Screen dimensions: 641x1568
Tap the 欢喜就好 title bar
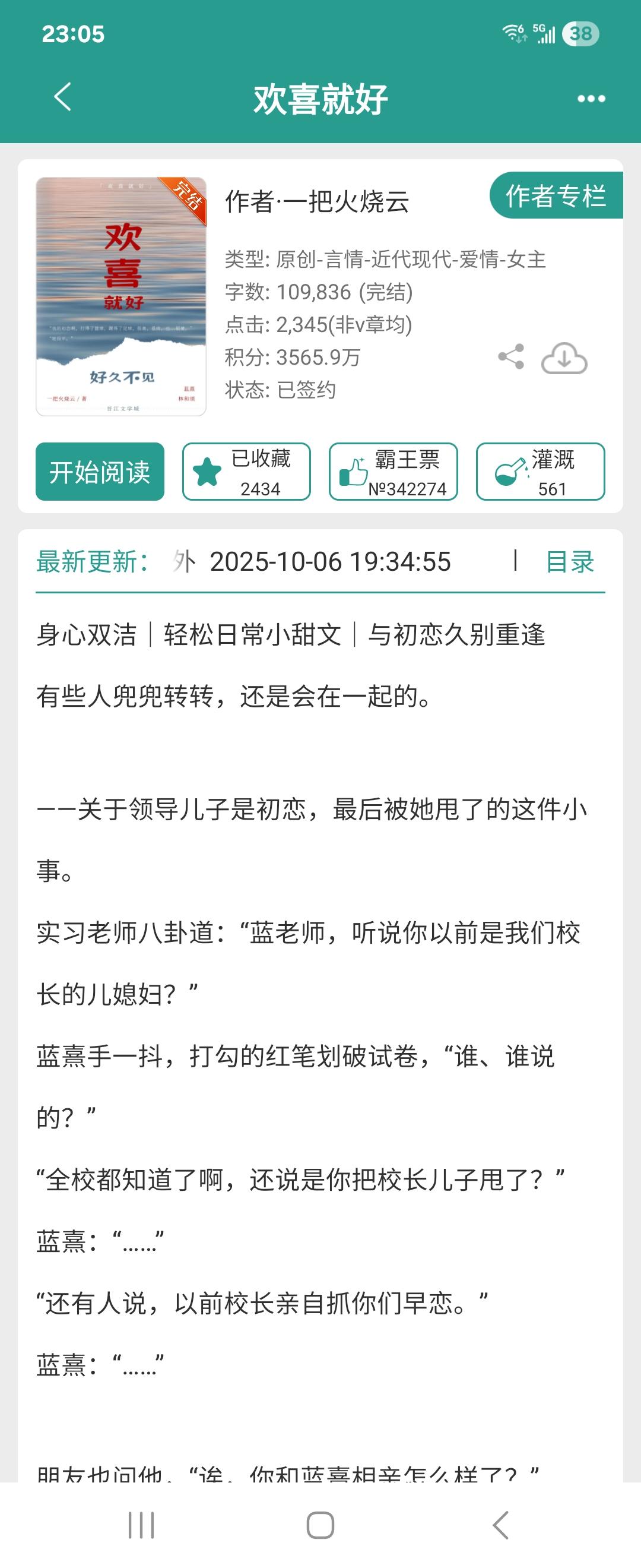pos(320,97)
